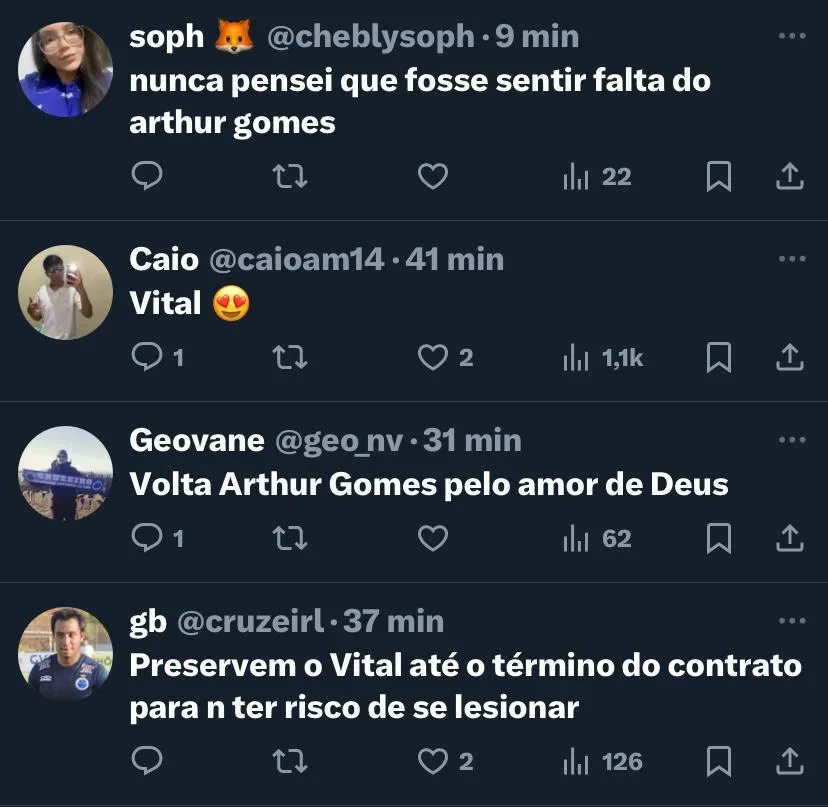Bookmark soph's tweet

click(x=718, y=177)
